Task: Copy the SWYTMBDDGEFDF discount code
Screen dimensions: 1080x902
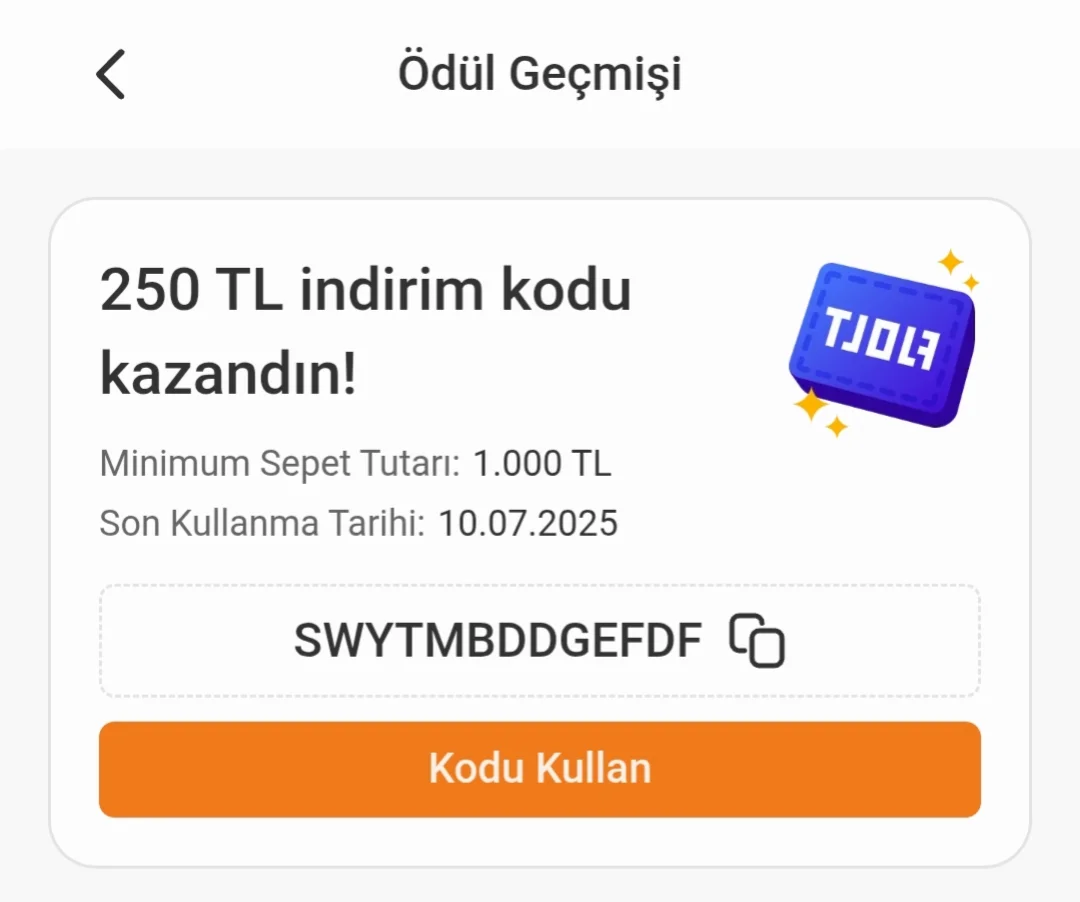Action: click(x=757, y=641)
